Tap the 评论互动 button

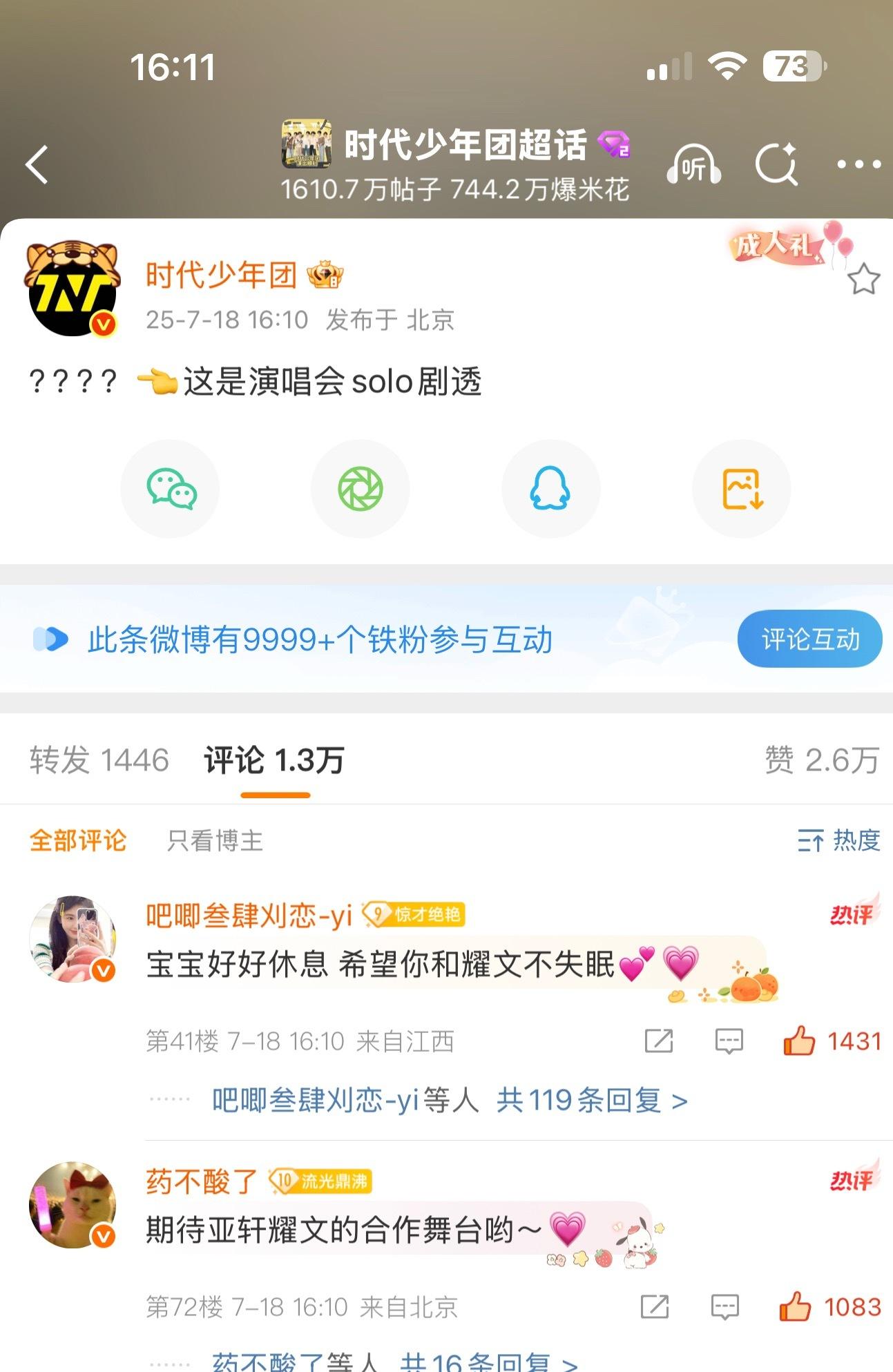coord(809,639)
